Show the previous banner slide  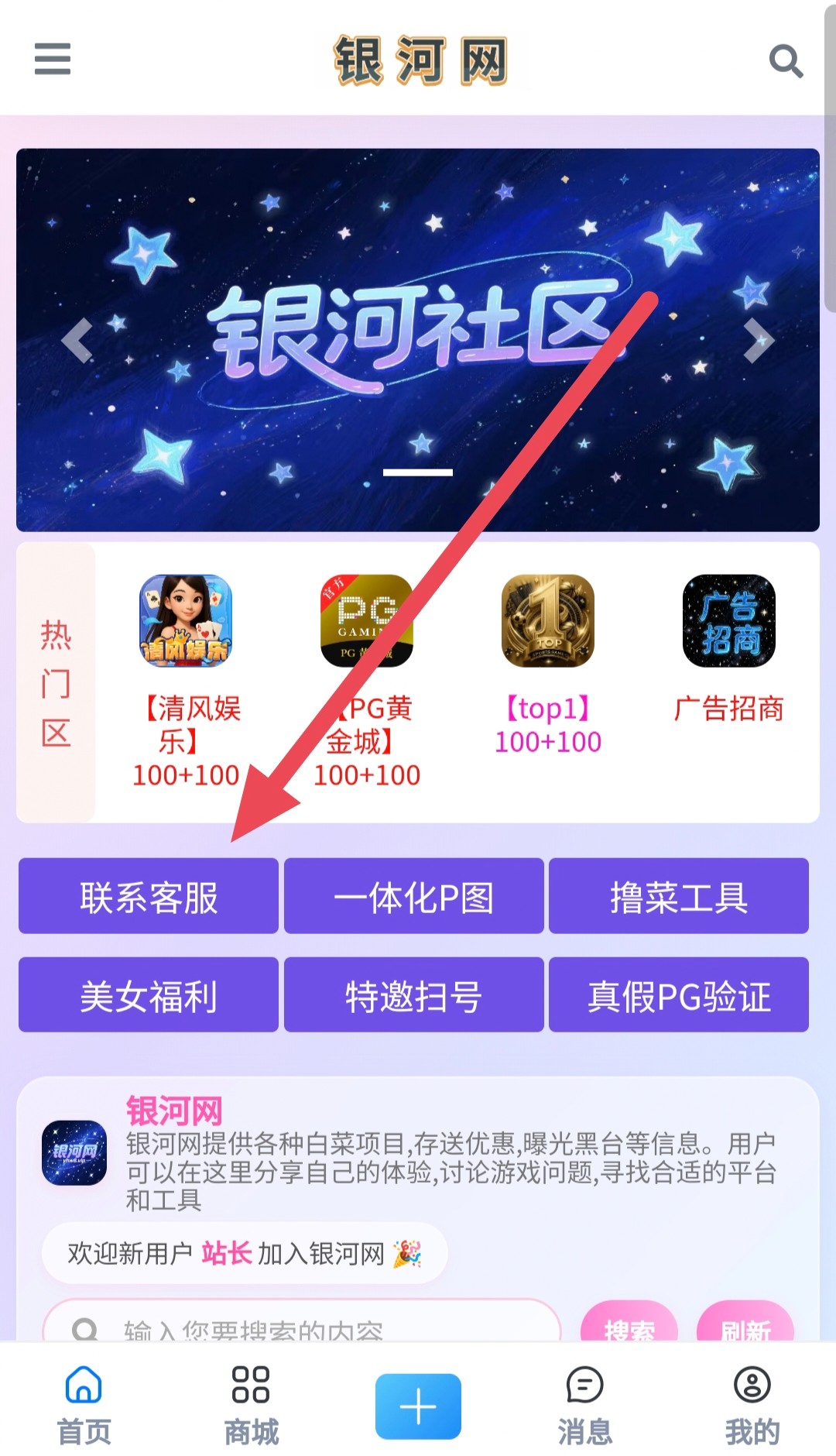coord(76,340)
